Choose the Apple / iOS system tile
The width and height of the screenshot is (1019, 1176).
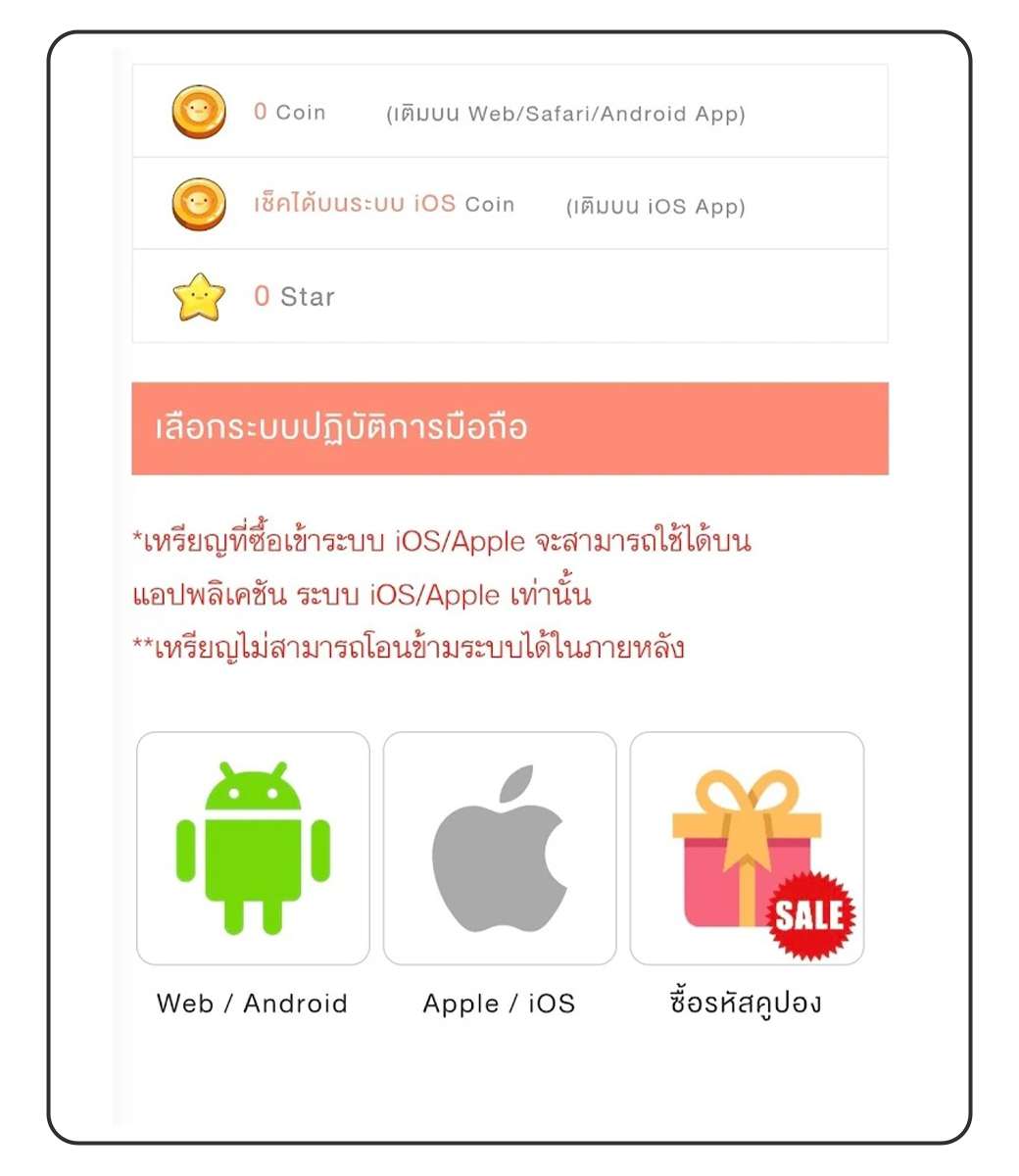click(x=500, y=849)
